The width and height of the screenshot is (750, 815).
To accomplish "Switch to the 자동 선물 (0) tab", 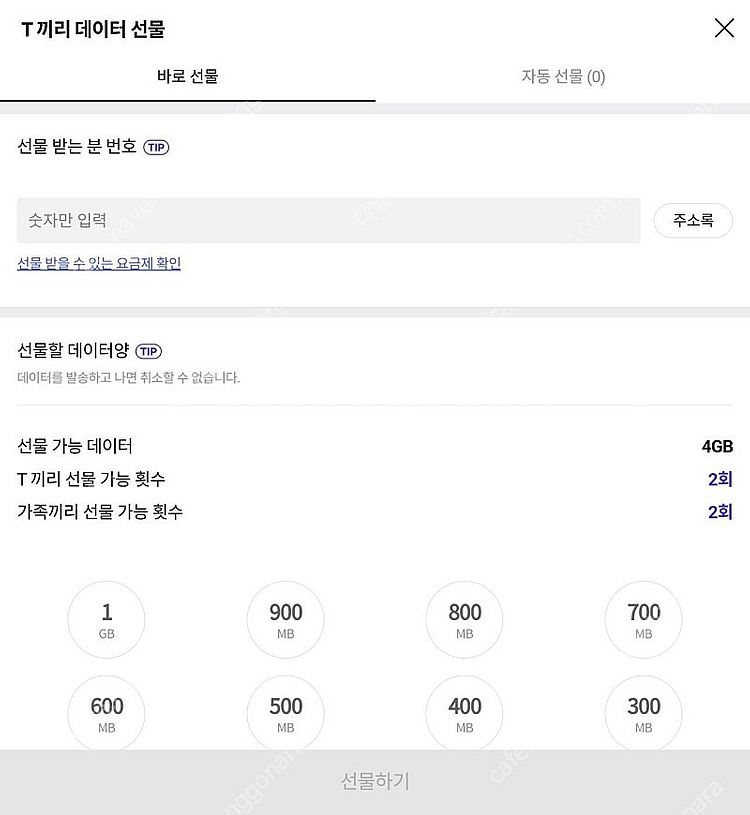I will pos(562,75).
